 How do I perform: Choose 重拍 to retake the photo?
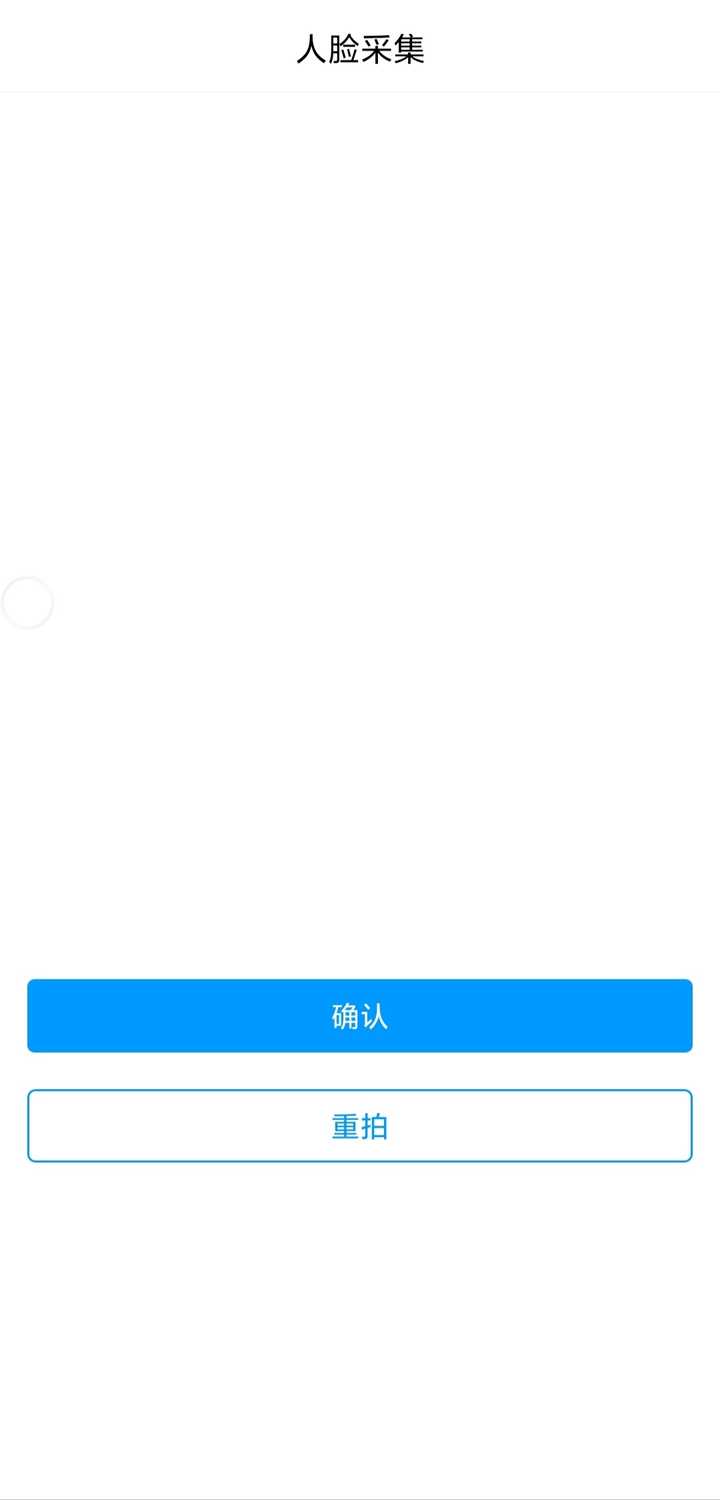[x=360, y=1126]
